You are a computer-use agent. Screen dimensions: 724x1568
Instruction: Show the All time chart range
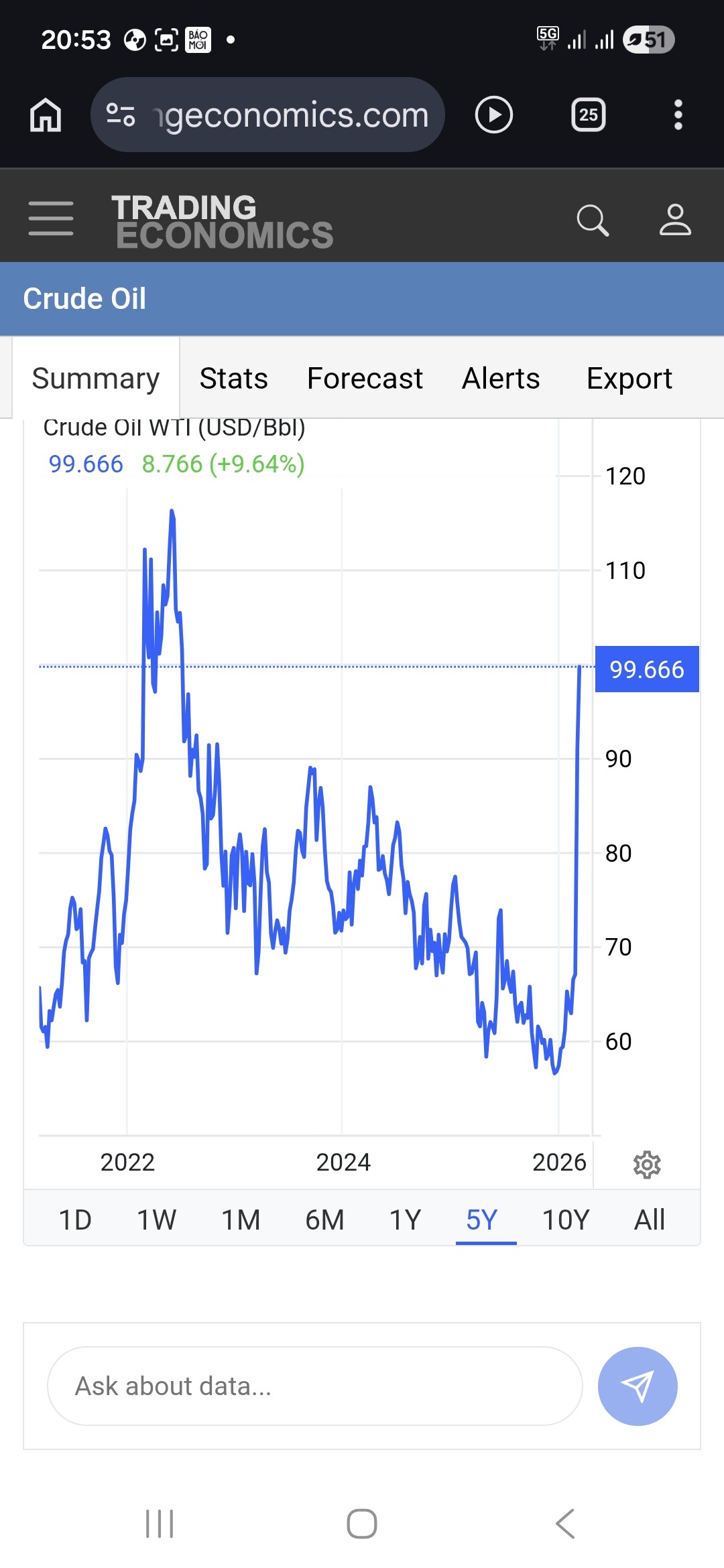pyautogui.click(x=649, y=1220)
